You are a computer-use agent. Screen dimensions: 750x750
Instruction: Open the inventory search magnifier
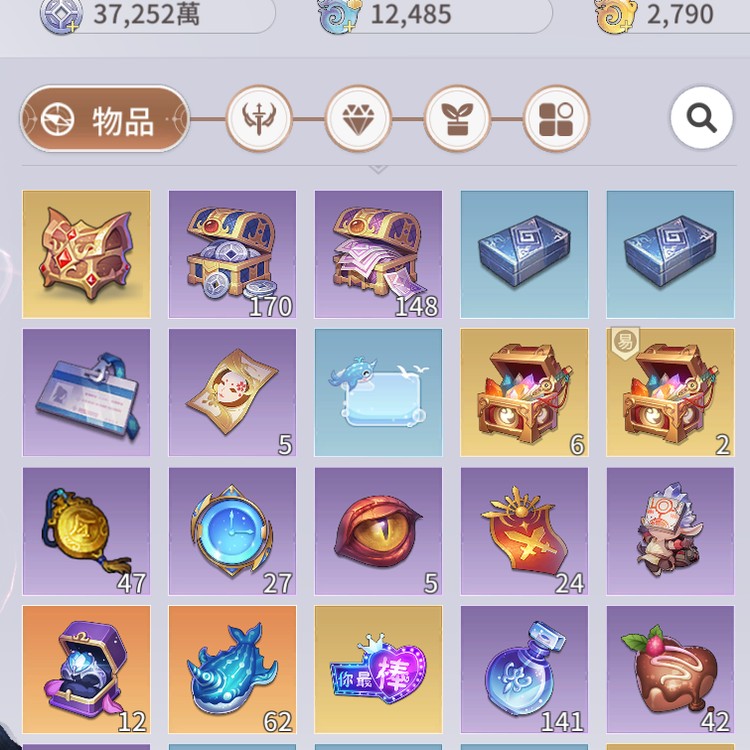point(701,119)
